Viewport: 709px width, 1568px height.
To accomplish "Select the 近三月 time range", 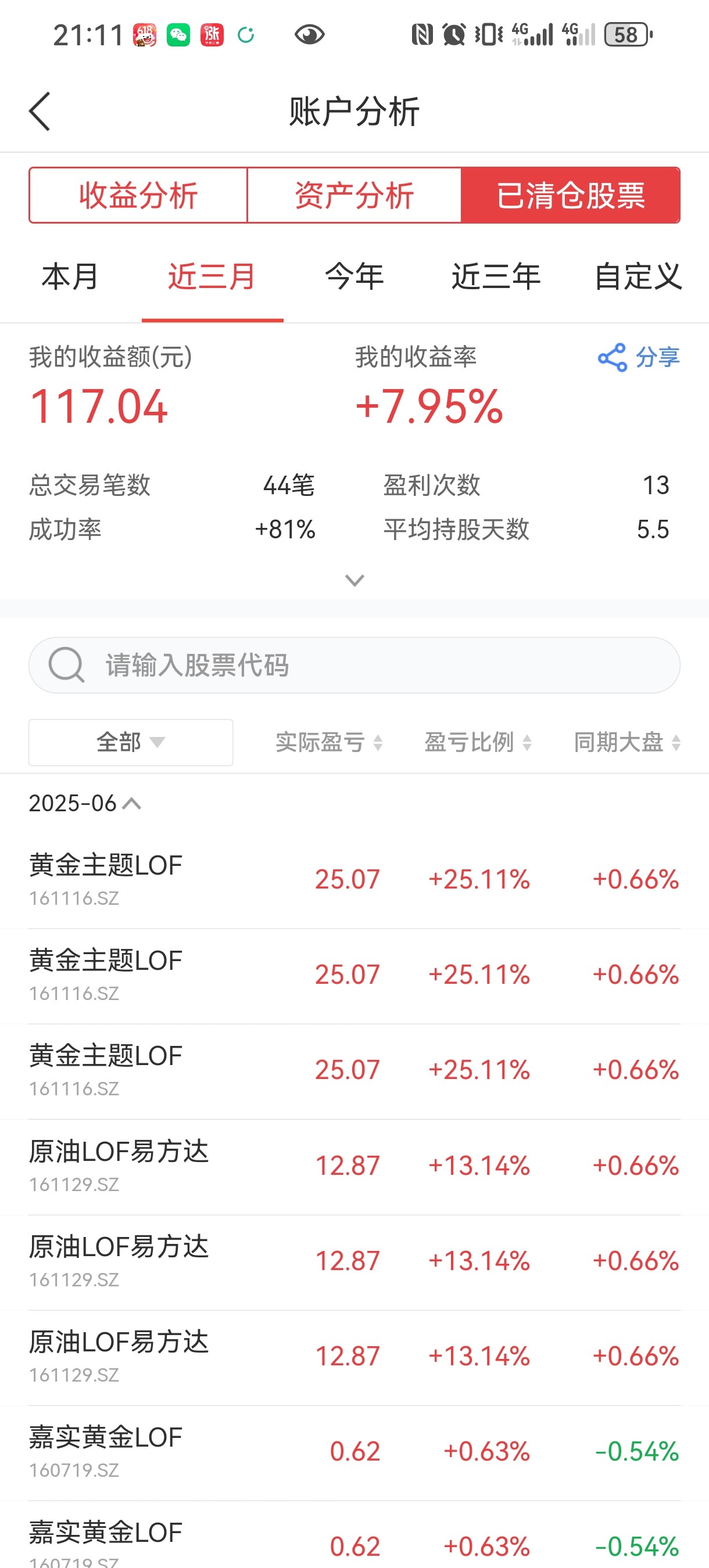I will tap(212, 277).
